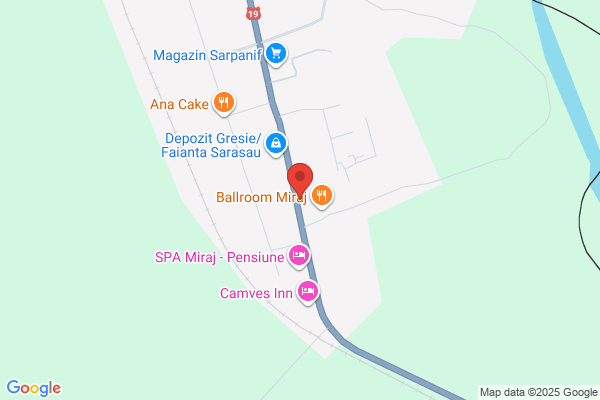Screen dimensions: 600x400
Task: Select the SPA Miraj - Pensiune lodging marker
Action: coord(298,257)
